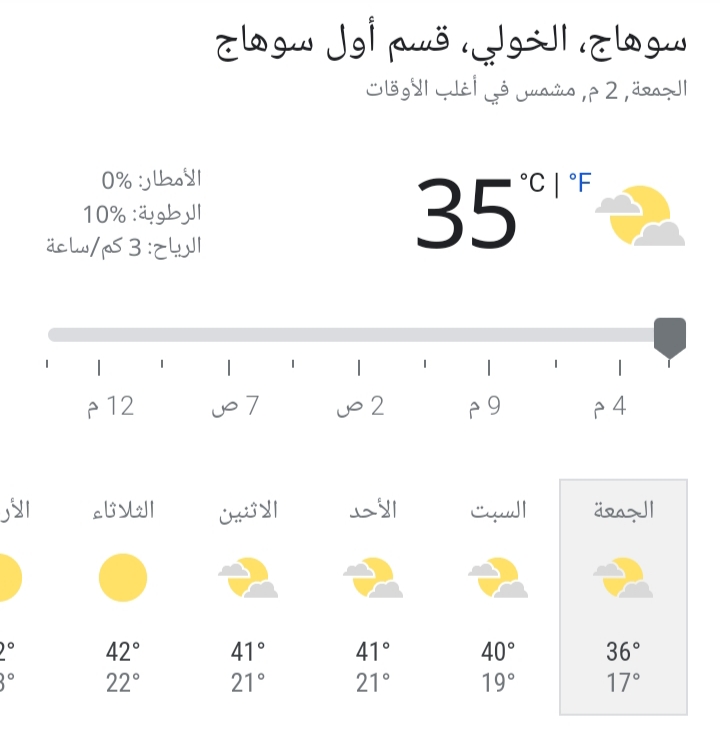Select الاثنين forecast day
Image resolution: width=720 pixels, height=732 pixels.
(248, 596)
